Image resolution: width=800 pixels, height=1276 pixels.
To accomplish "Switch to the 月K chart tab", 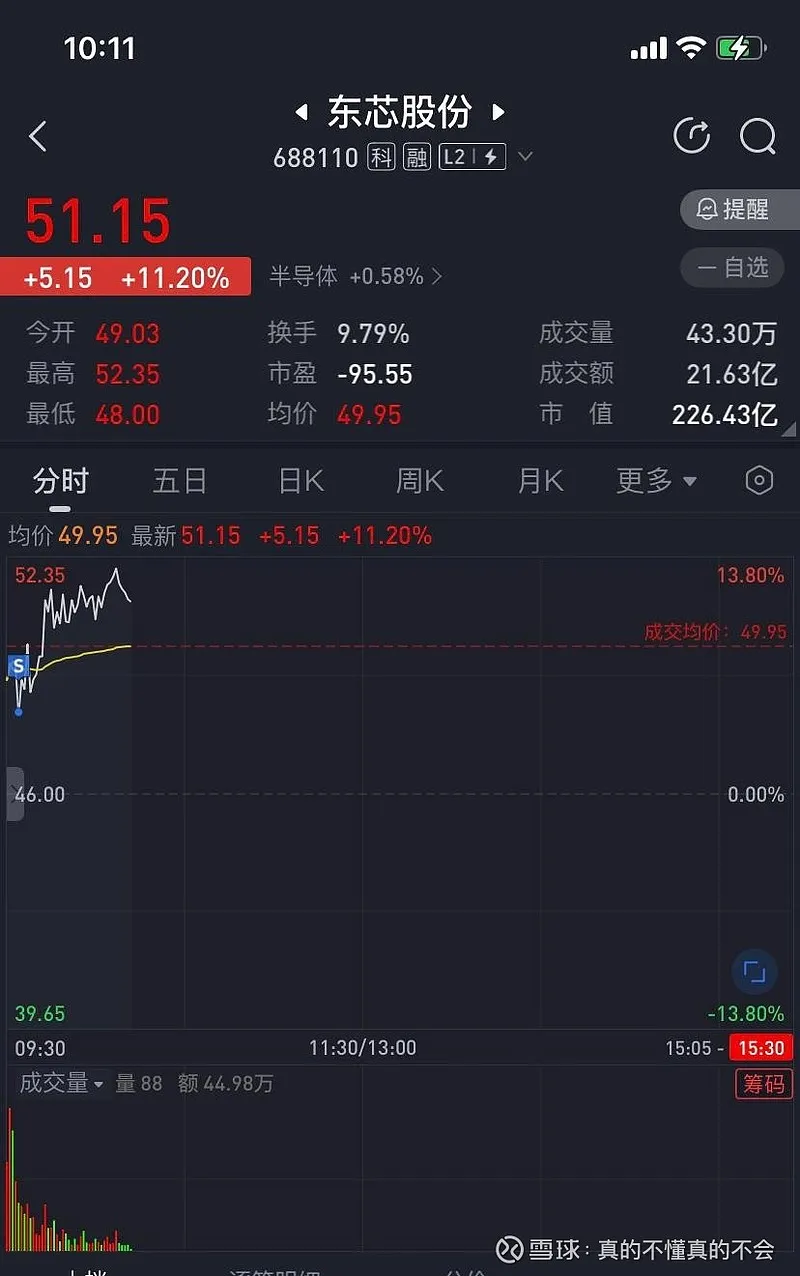I will tap(540, 481).
